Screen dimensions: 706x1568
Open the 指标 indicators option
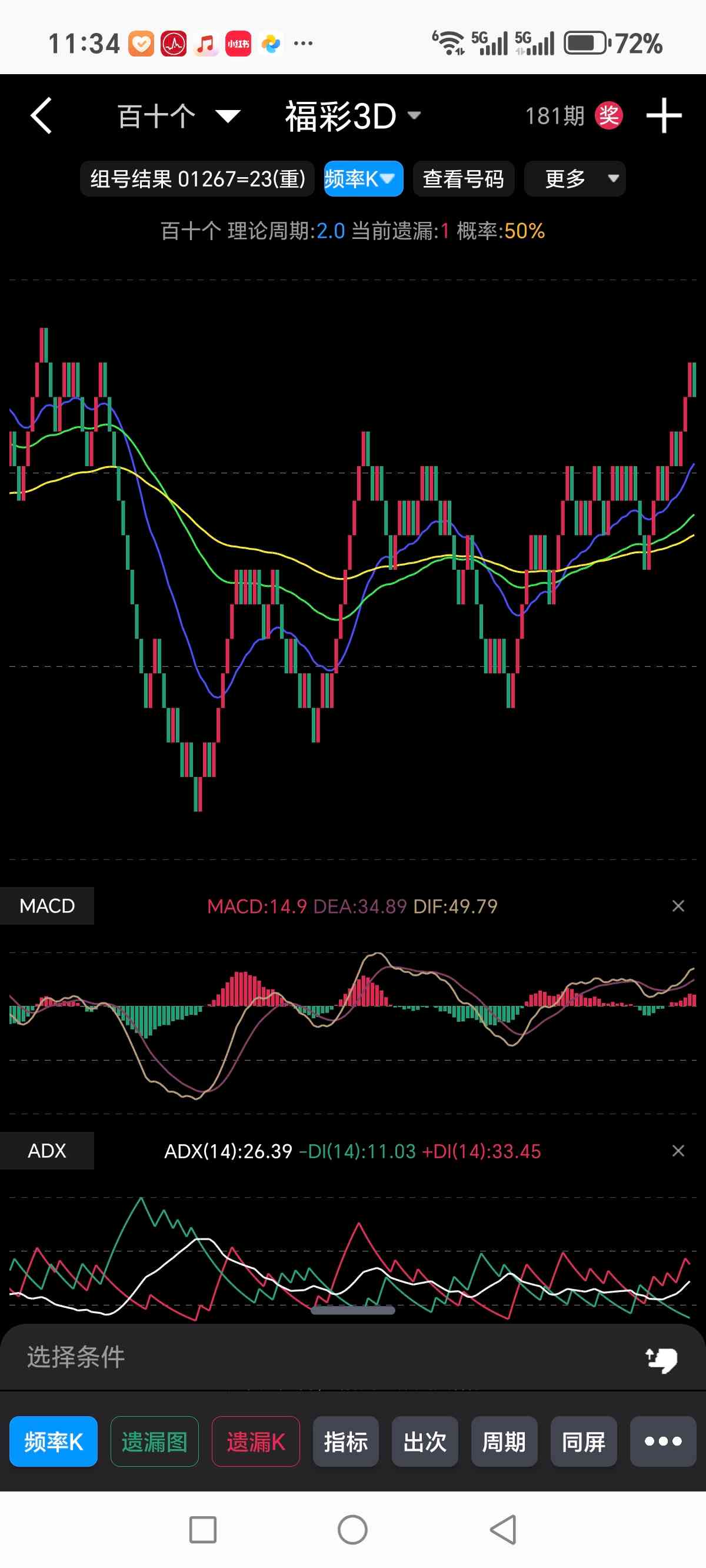coord(346,1442)
